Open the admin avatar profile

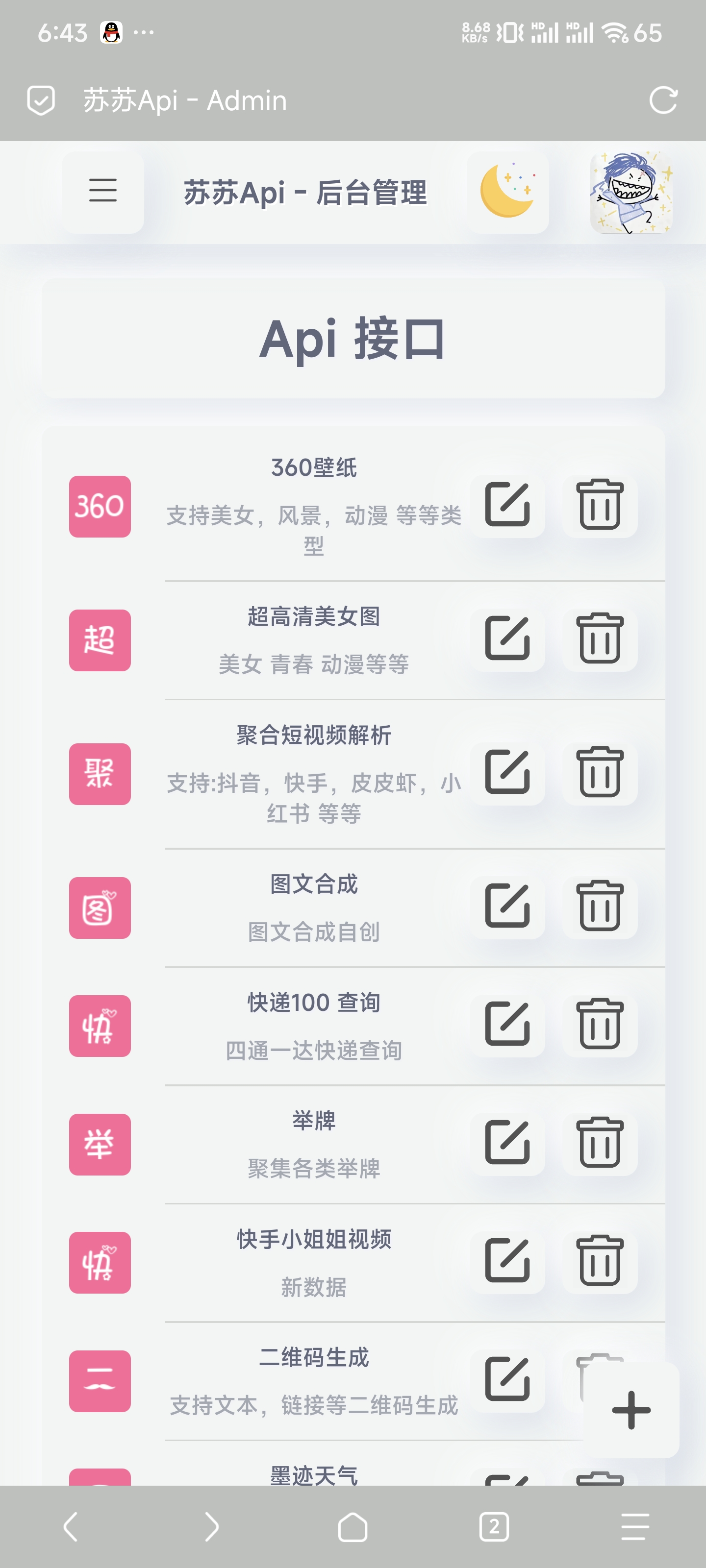(631, 192)
